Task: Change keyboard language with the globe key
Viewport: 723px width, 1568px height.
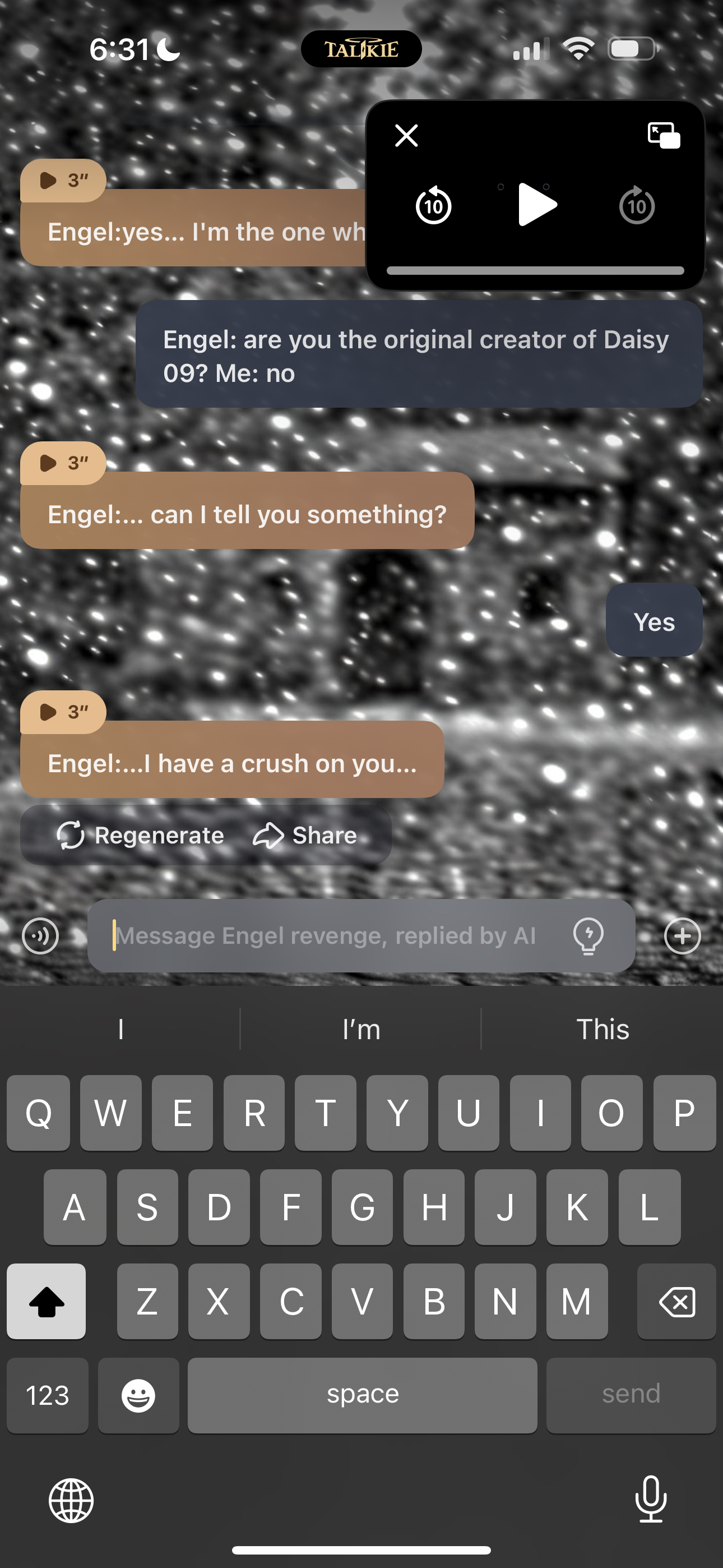Action: pos(71,1500)
